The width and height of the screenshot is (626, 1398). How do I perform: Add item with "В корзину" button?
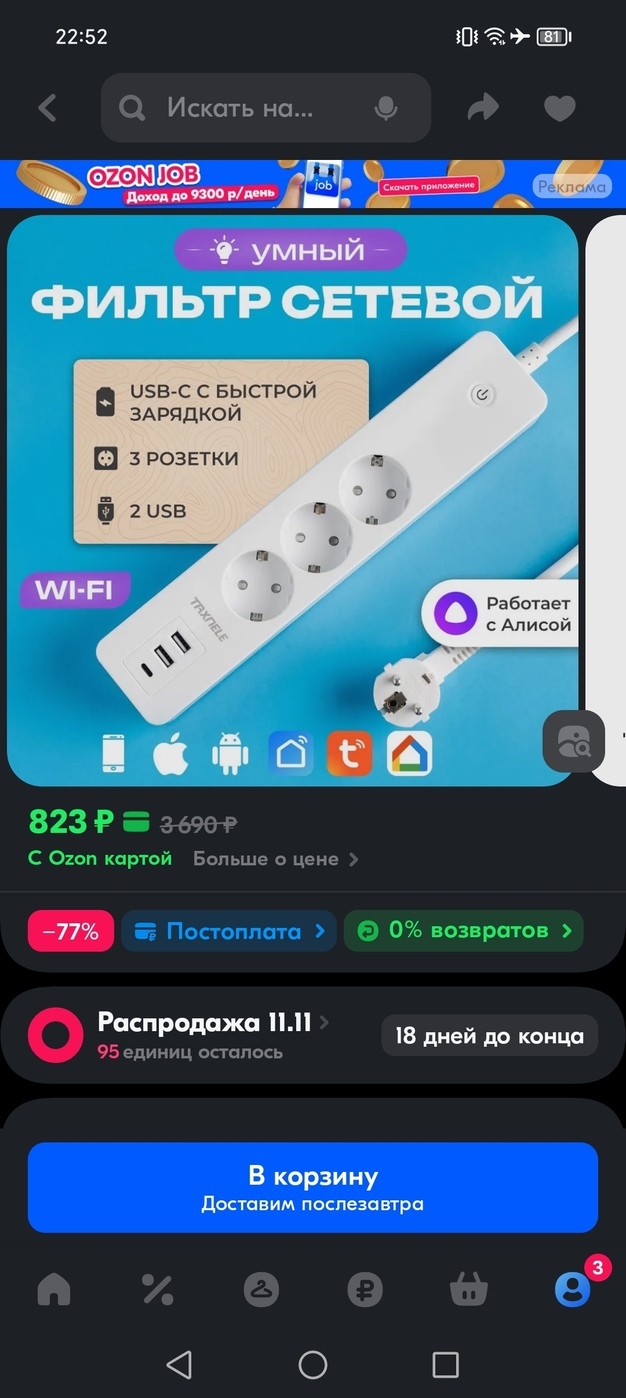click(x=313, y=1187)
